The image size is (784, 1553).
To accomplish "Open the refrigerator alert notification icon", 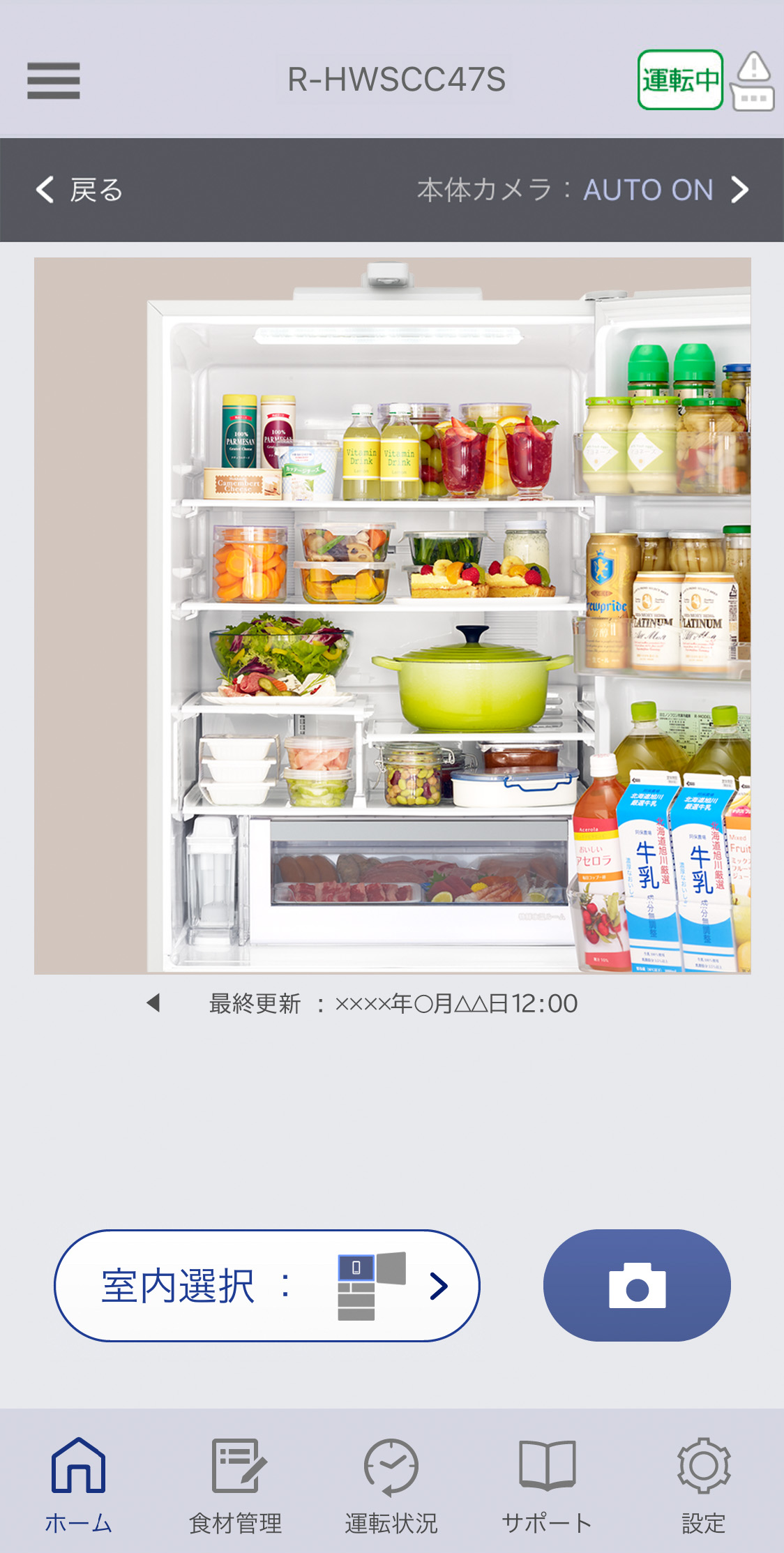I will (753, 81).
